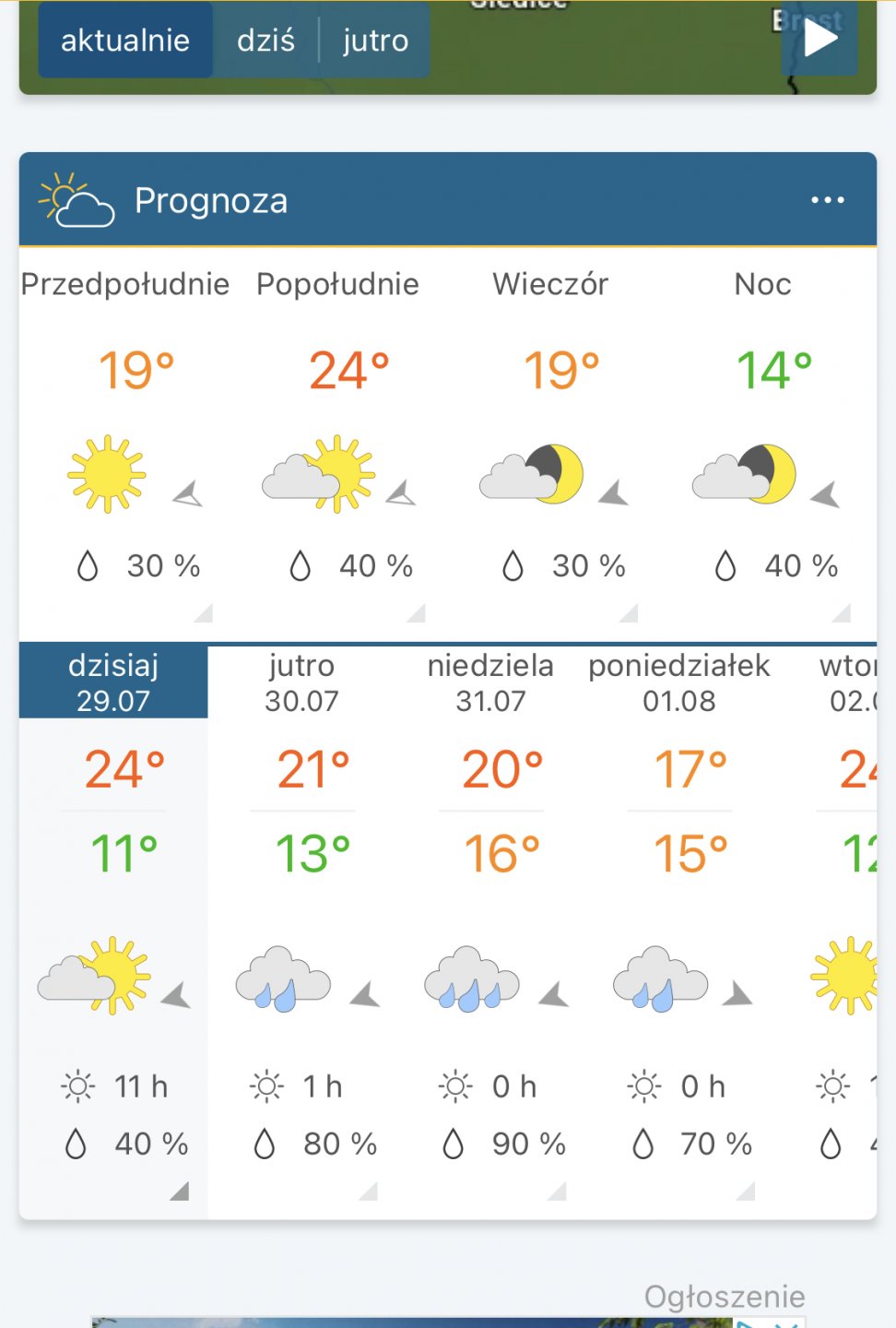Expand the Wieczór forecast details
The image size is (896, 1328).
tap(629, 613)
